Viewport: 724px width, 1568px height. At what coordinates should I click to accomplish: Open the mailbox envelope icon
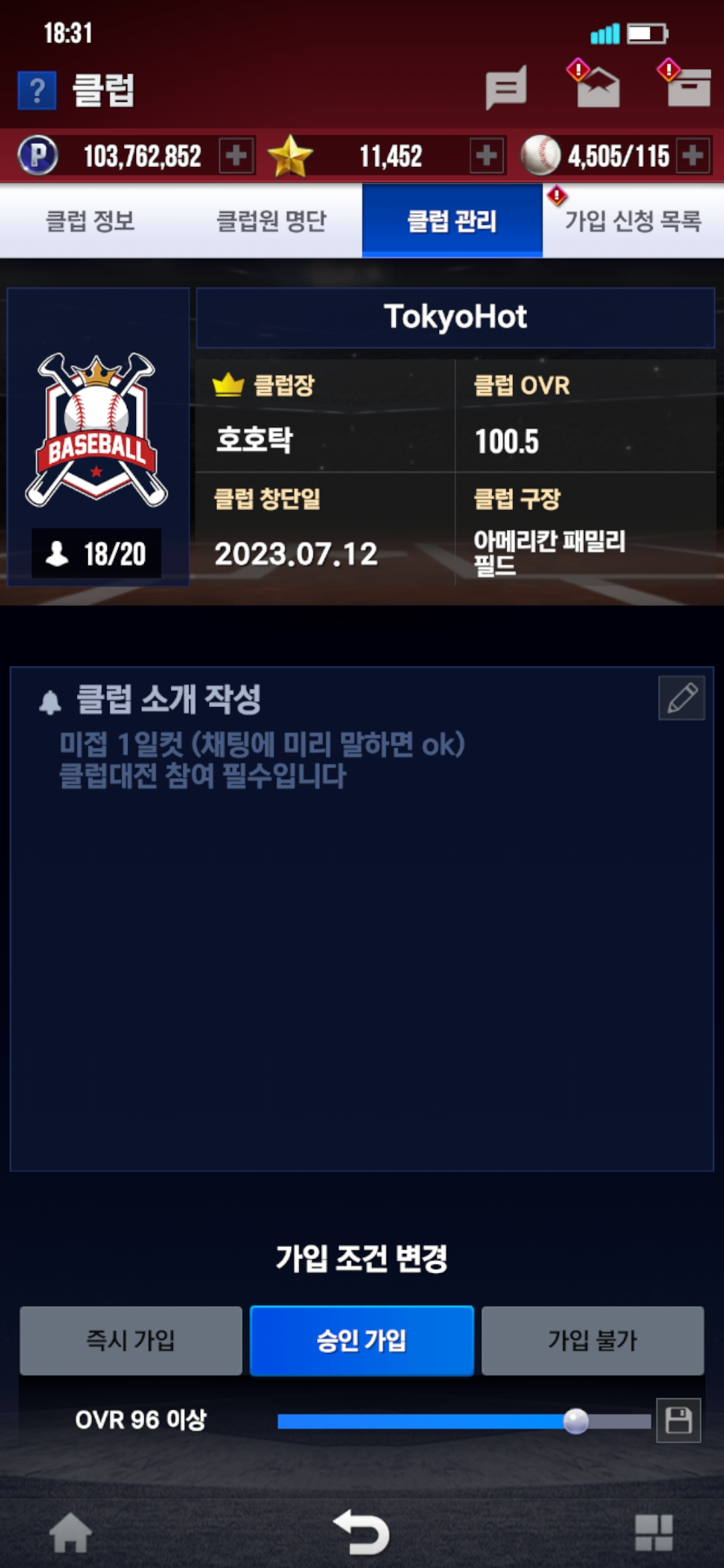pyautogui.click(x=598, y=88)
